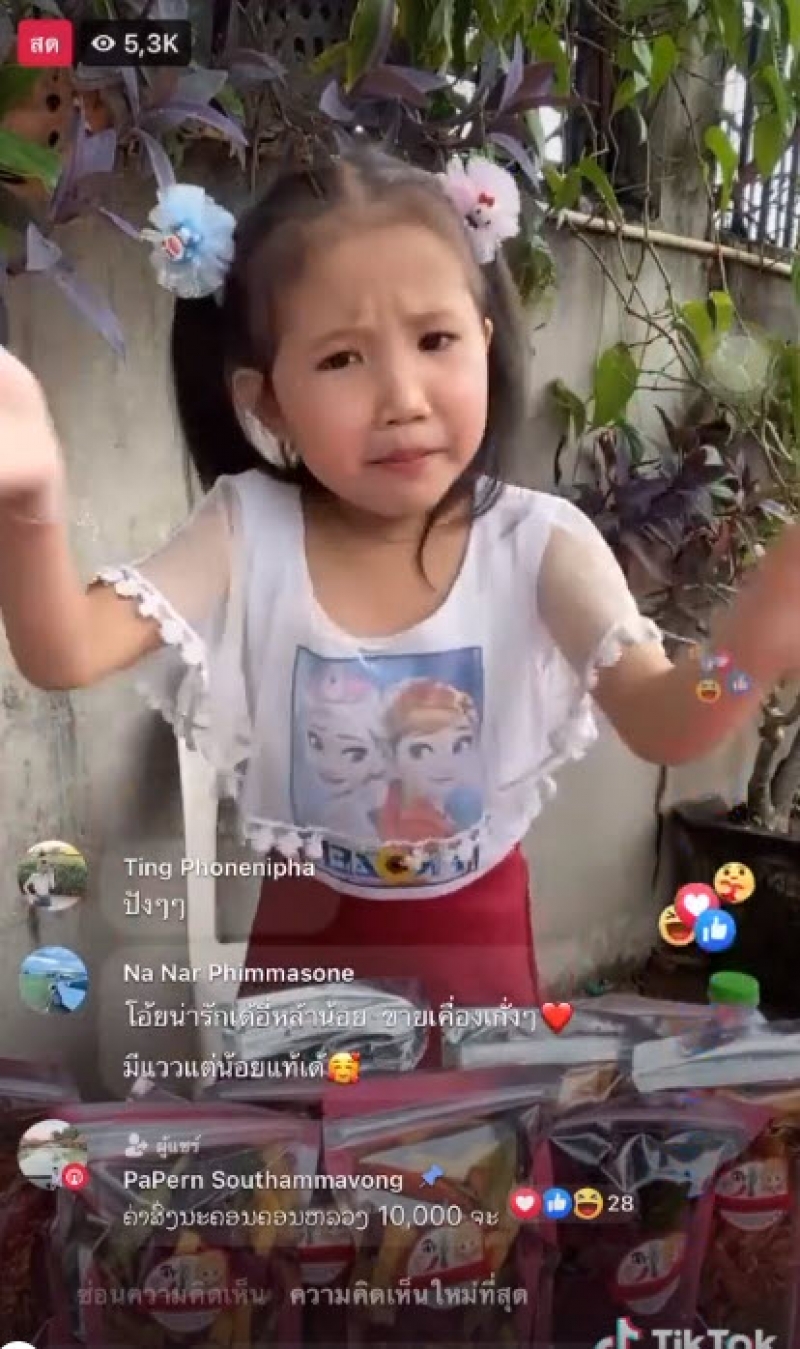Open PaPern Southammavong's profile
This screenshot has height=1349, width=800.
pyautogui.click(x=262, y=1180)
